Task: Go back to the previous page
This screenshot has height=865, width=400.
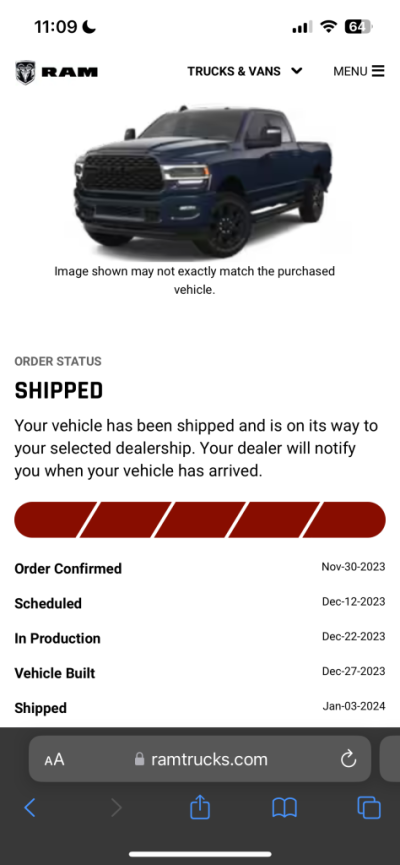Action: point(30,808)
